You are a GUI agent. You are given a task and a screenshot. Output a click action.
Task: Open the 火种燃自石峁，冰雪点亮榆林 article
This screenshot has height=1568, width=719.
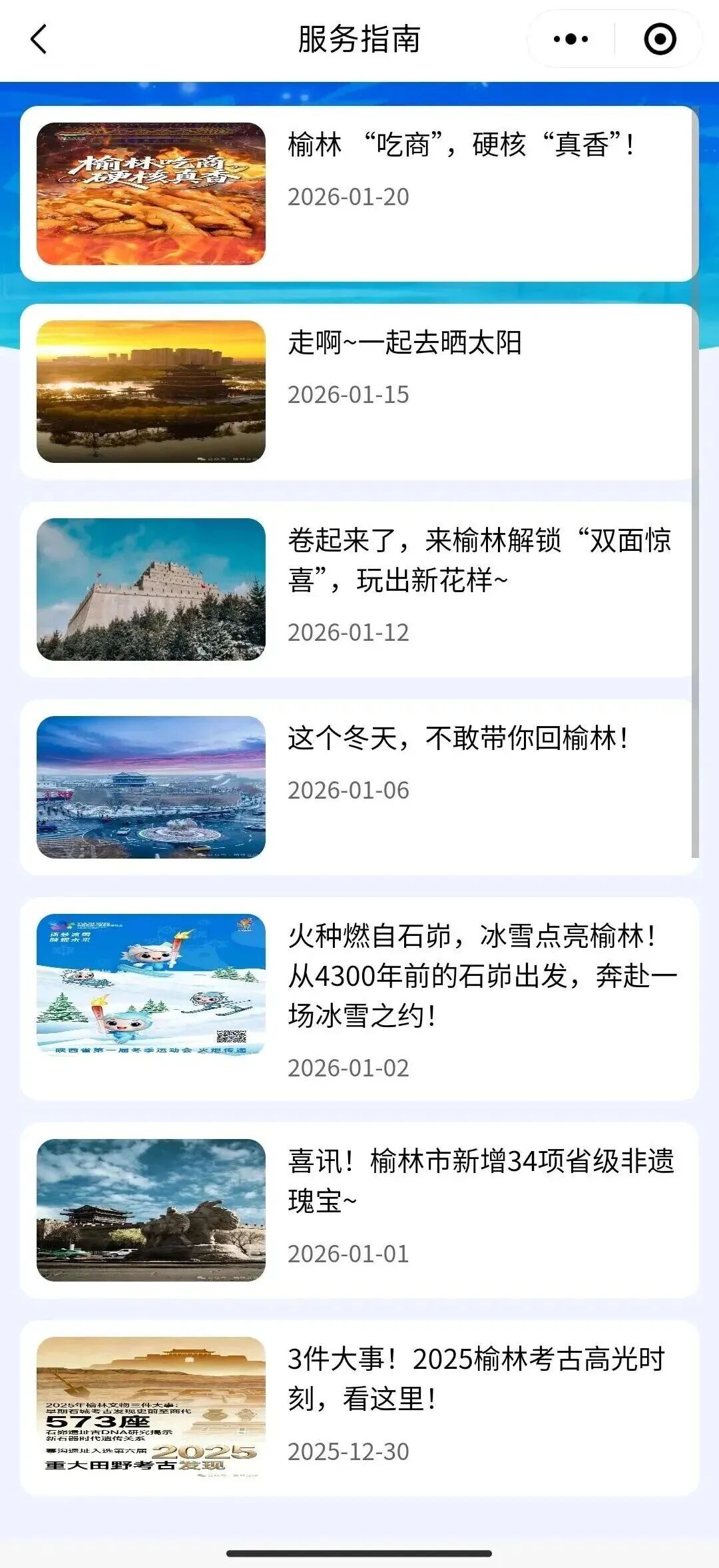coord(482,975)
